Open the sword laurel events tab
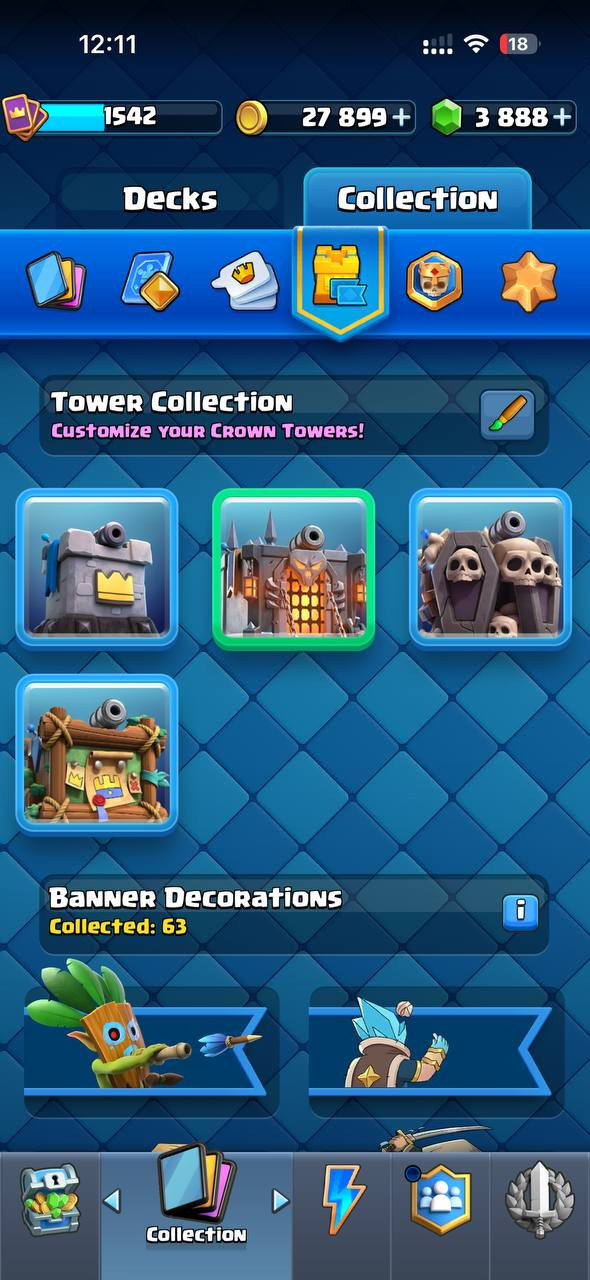 tap(538, 1198)
